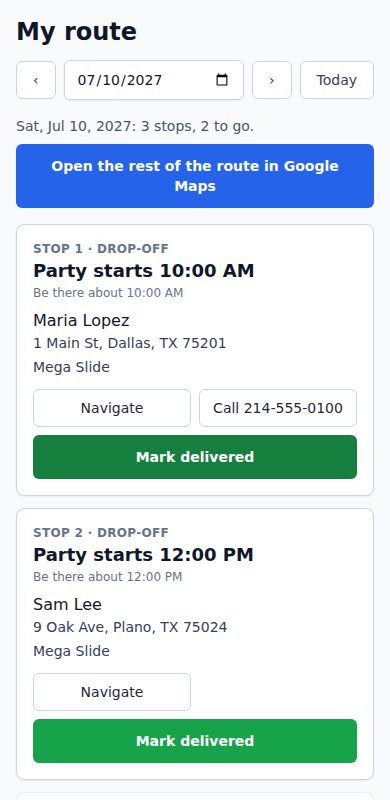Open the calendar picker icon

tap(222, 80)
